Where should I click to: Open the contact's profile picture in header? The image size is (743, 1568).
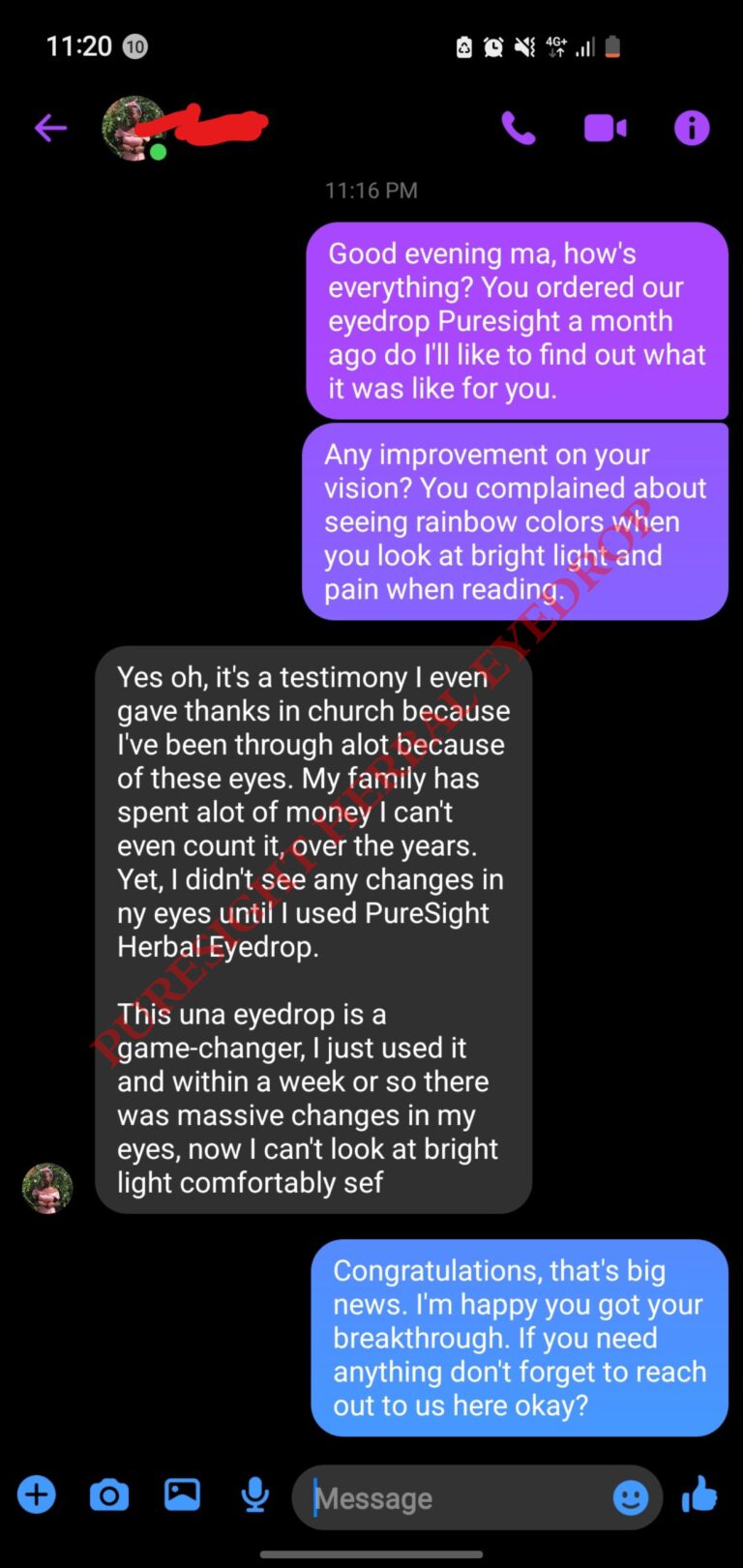click(x=133, y=128)
